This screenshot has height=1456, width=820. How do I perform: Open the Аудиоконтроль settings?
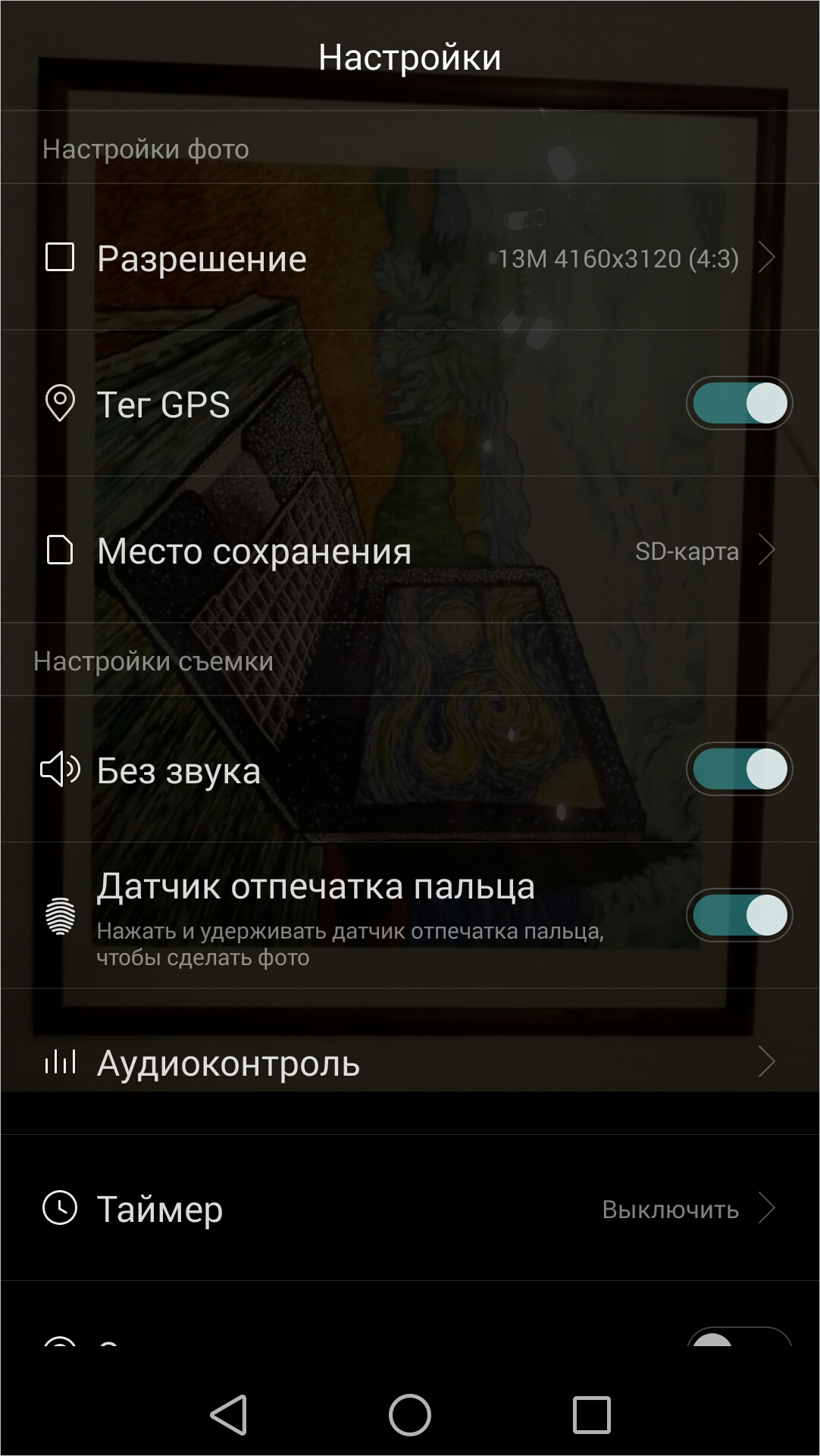(x=410, y=1062)
